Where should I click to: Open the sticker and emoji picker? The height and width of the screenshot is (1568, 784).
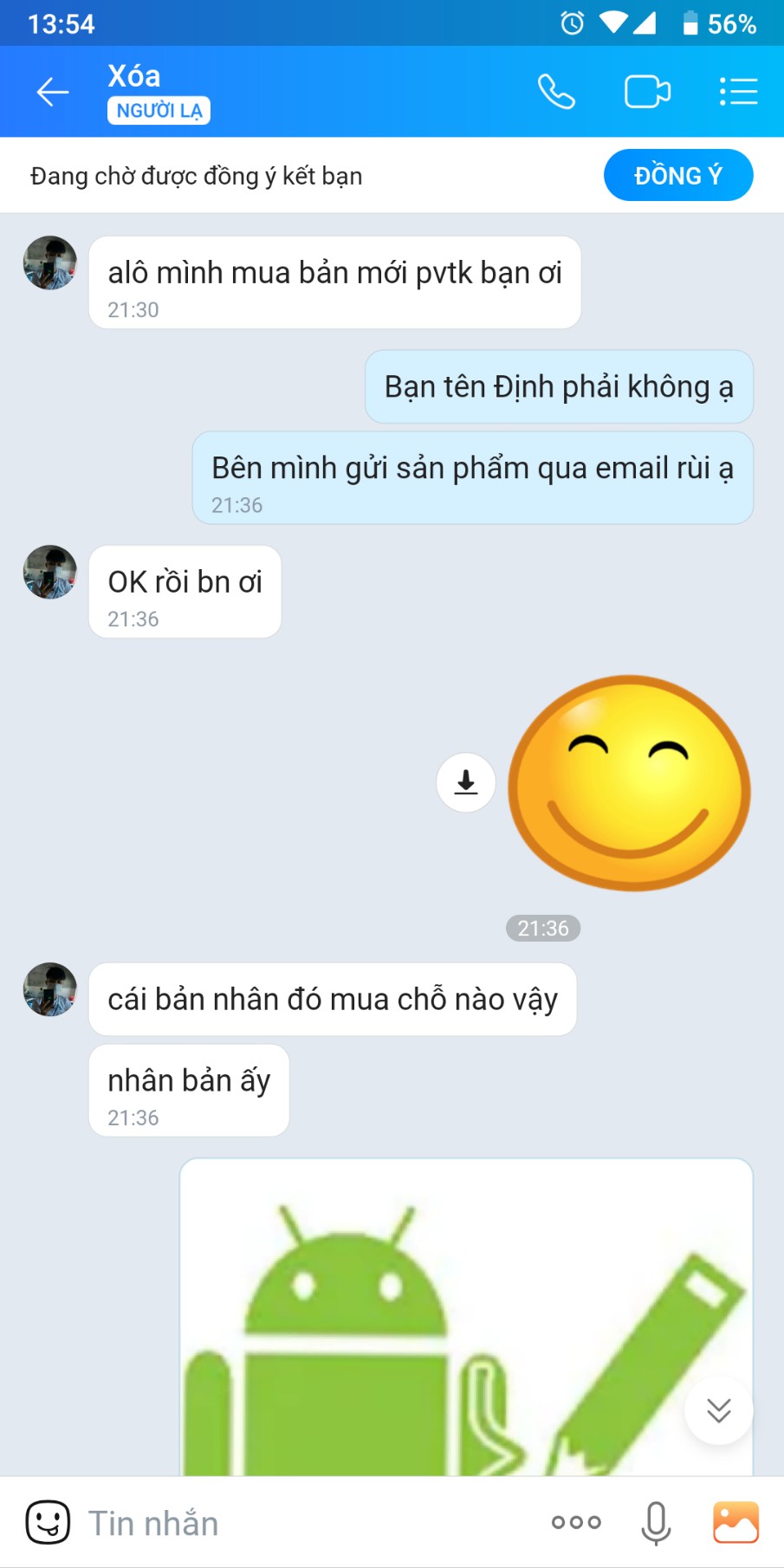pyautogui.click(x=48, y=1521)
